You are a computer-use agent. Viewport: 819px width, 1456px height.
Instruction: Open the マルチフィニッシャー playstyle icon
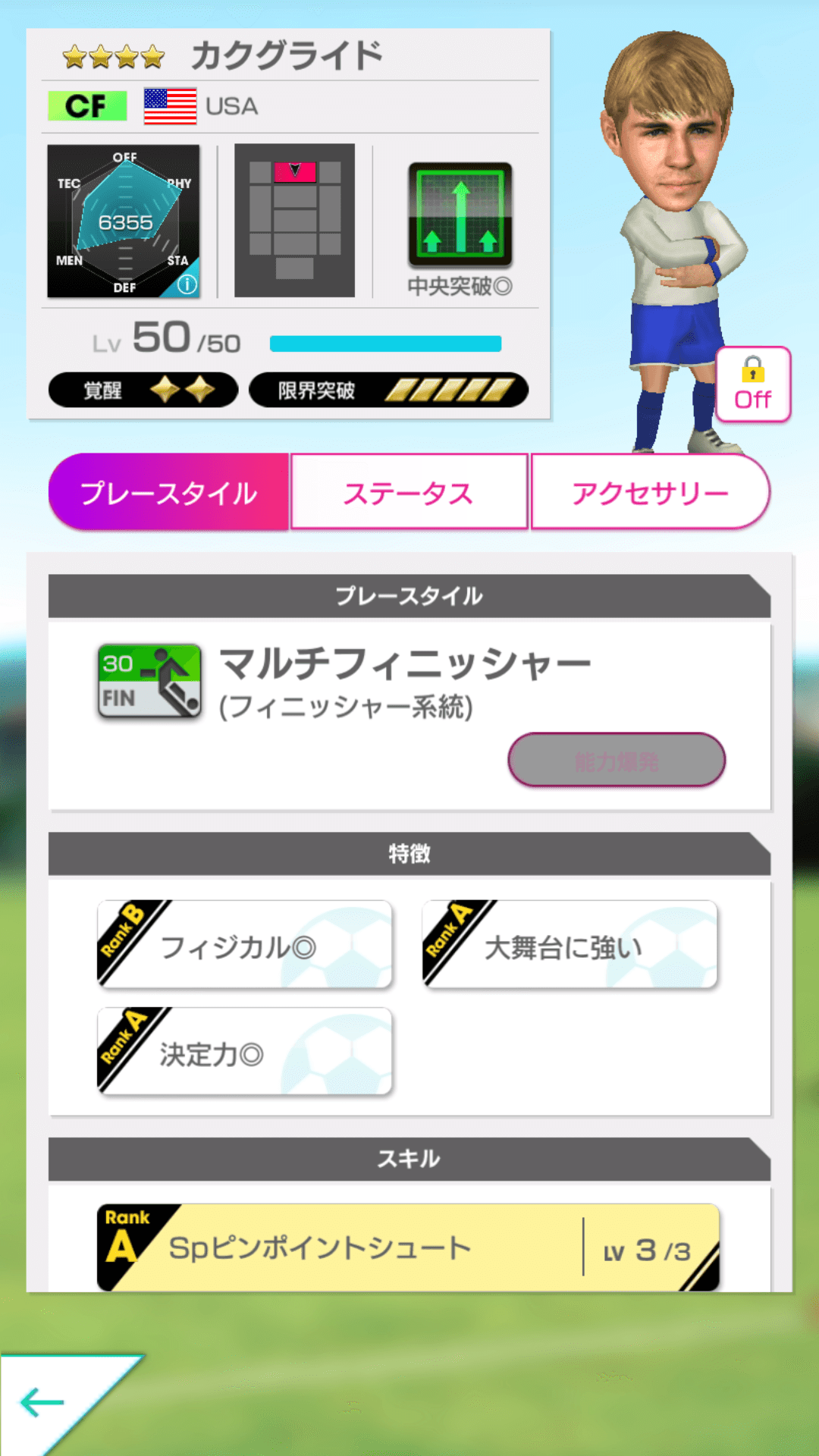[x=149, y=682]
